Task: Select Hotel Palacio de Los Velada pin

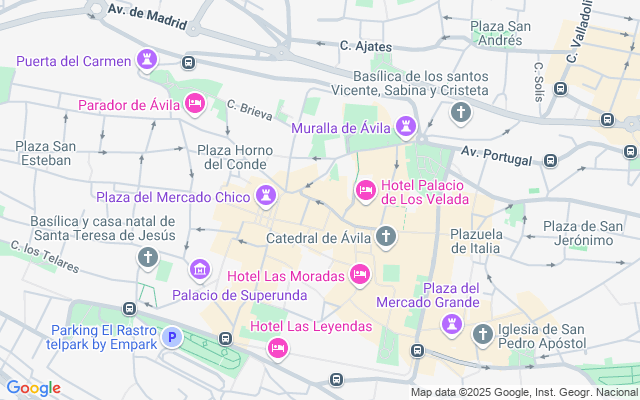Action: click(x=366, y=189)
